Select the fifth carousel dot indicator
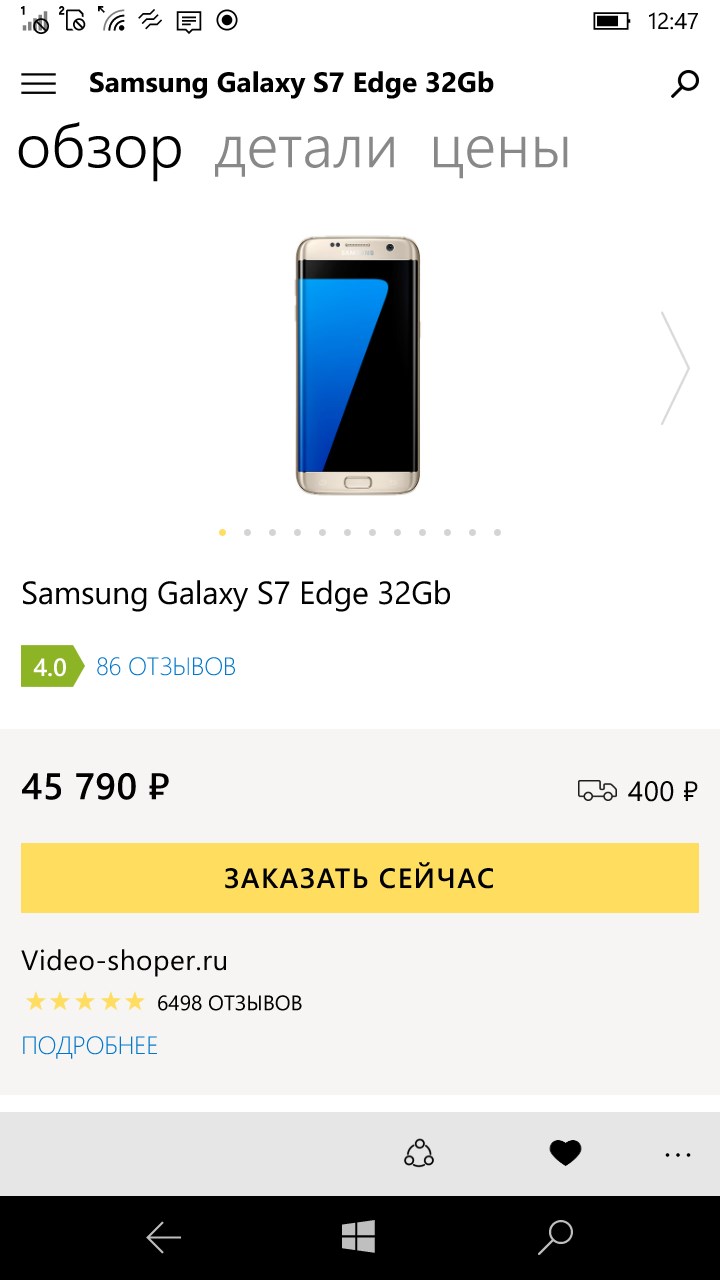Image resolution: width=720 pixels, height=1280 pixels. pos(321,533)
